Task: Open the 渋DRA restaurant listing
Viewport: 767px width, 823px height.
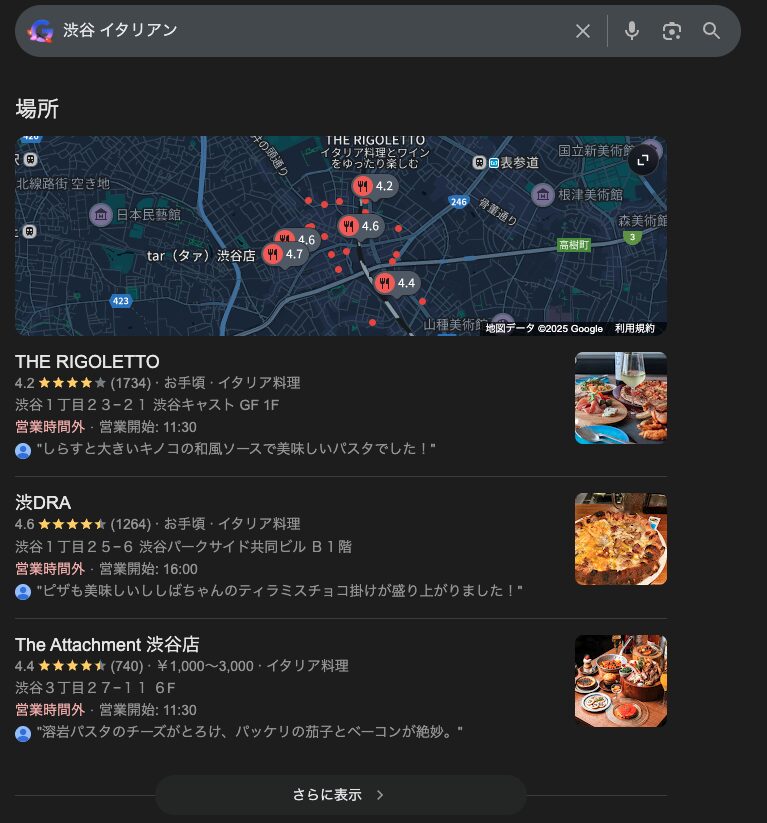Action: [43, 503]
